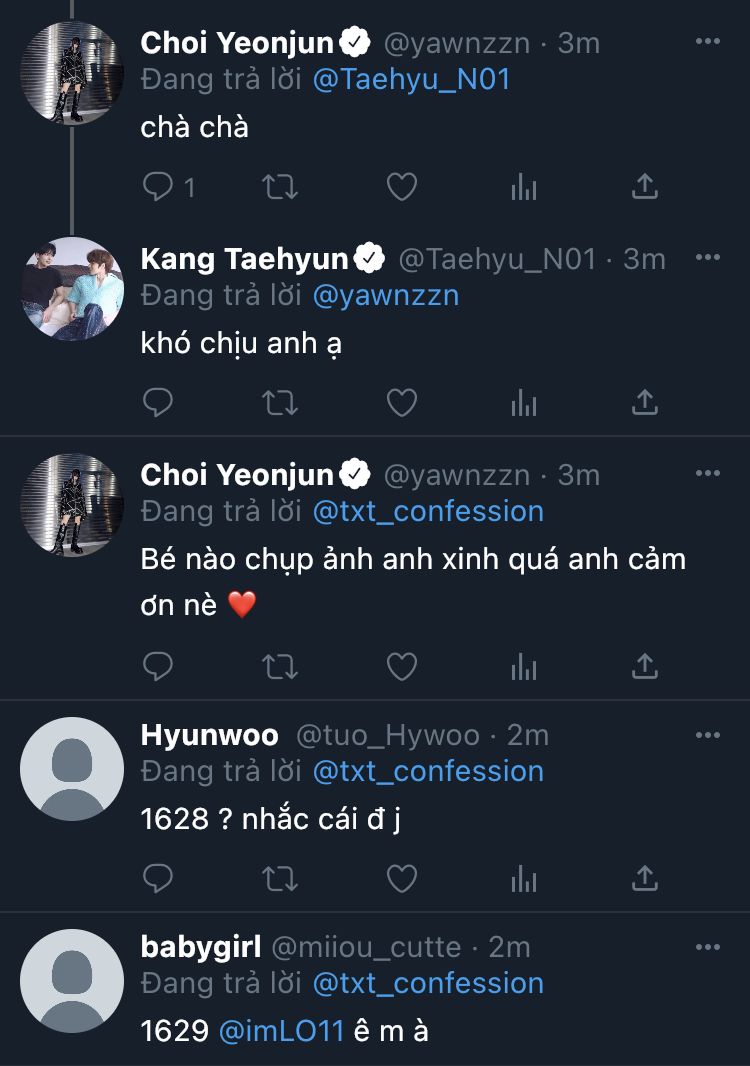Open the @Taehyu_N01 mention link
Screen dimensions: 750x1066
[411, 80]
